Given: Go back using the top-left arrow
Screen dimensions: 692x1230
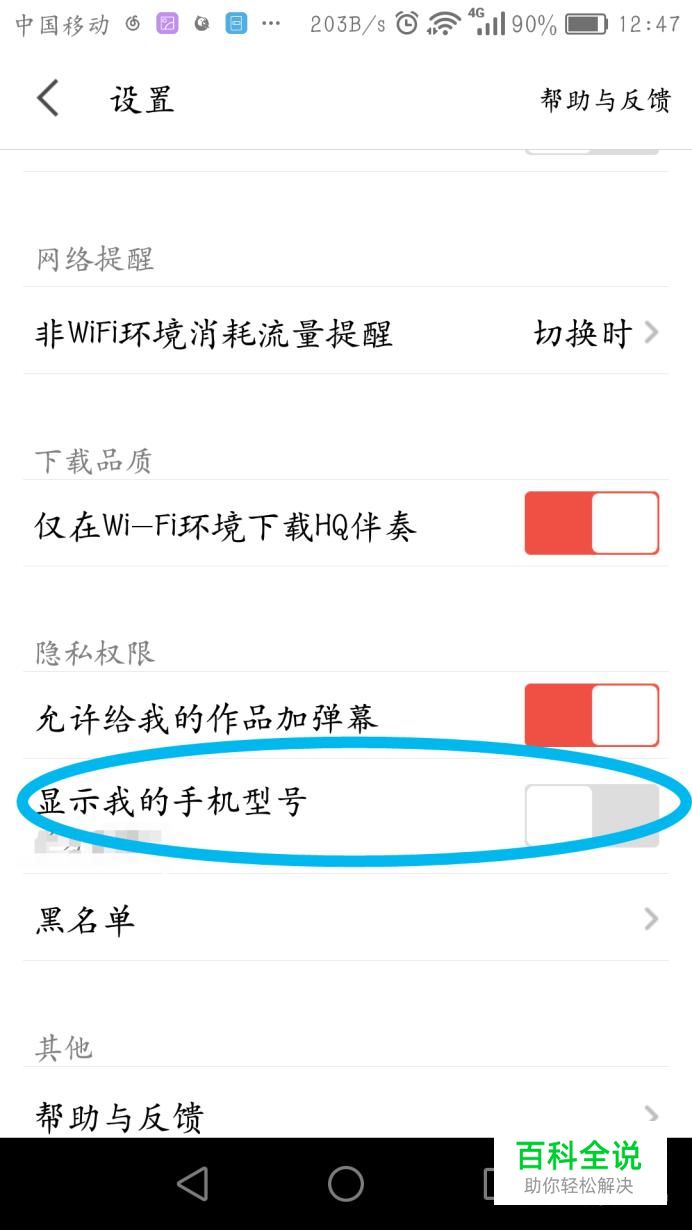Looking at the screenshot, I should coord(47,99).
